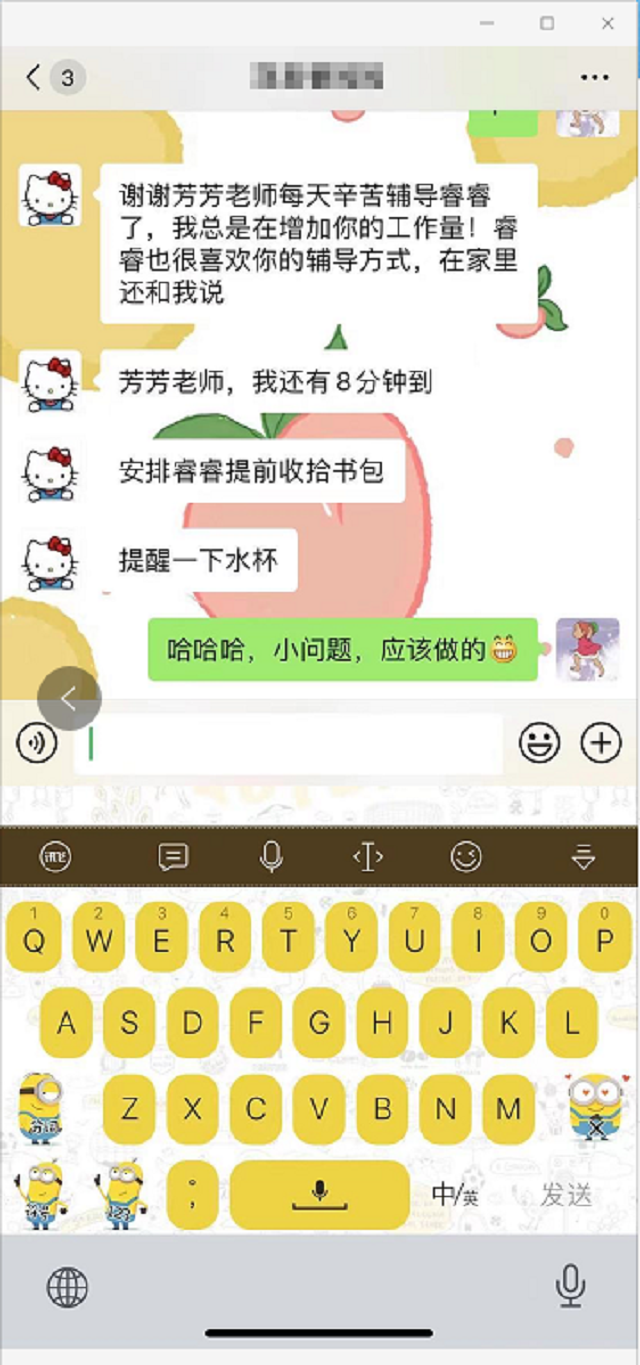Start dictation with bottom microphone

click(570, 1285)
